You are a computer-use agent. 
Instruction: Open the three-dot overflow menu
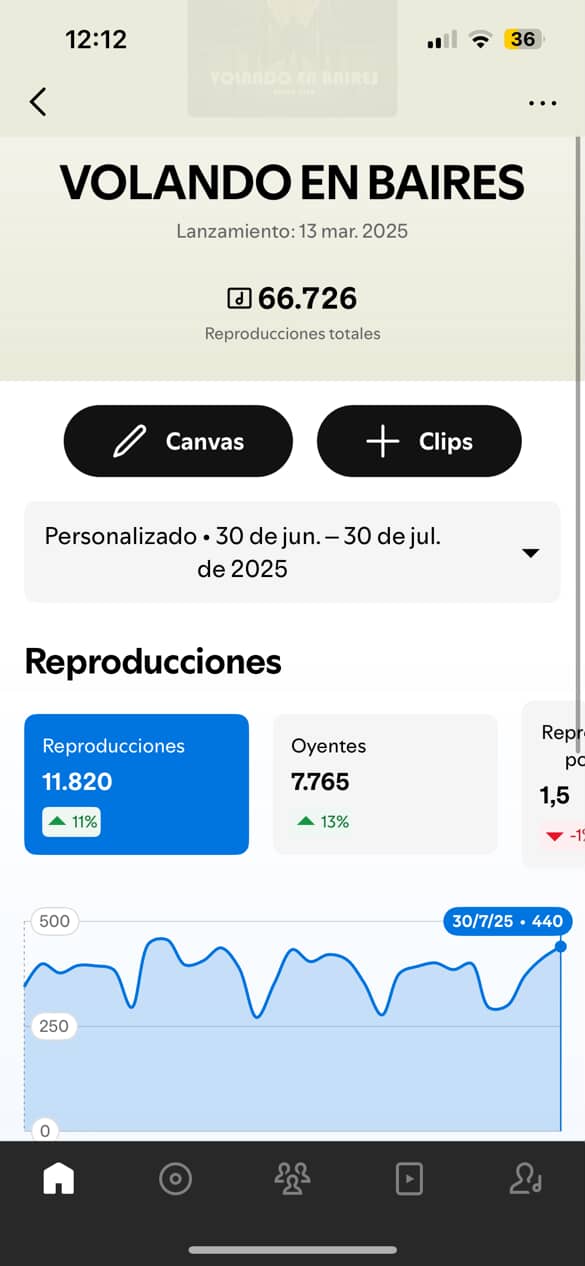tap(542, 103)
